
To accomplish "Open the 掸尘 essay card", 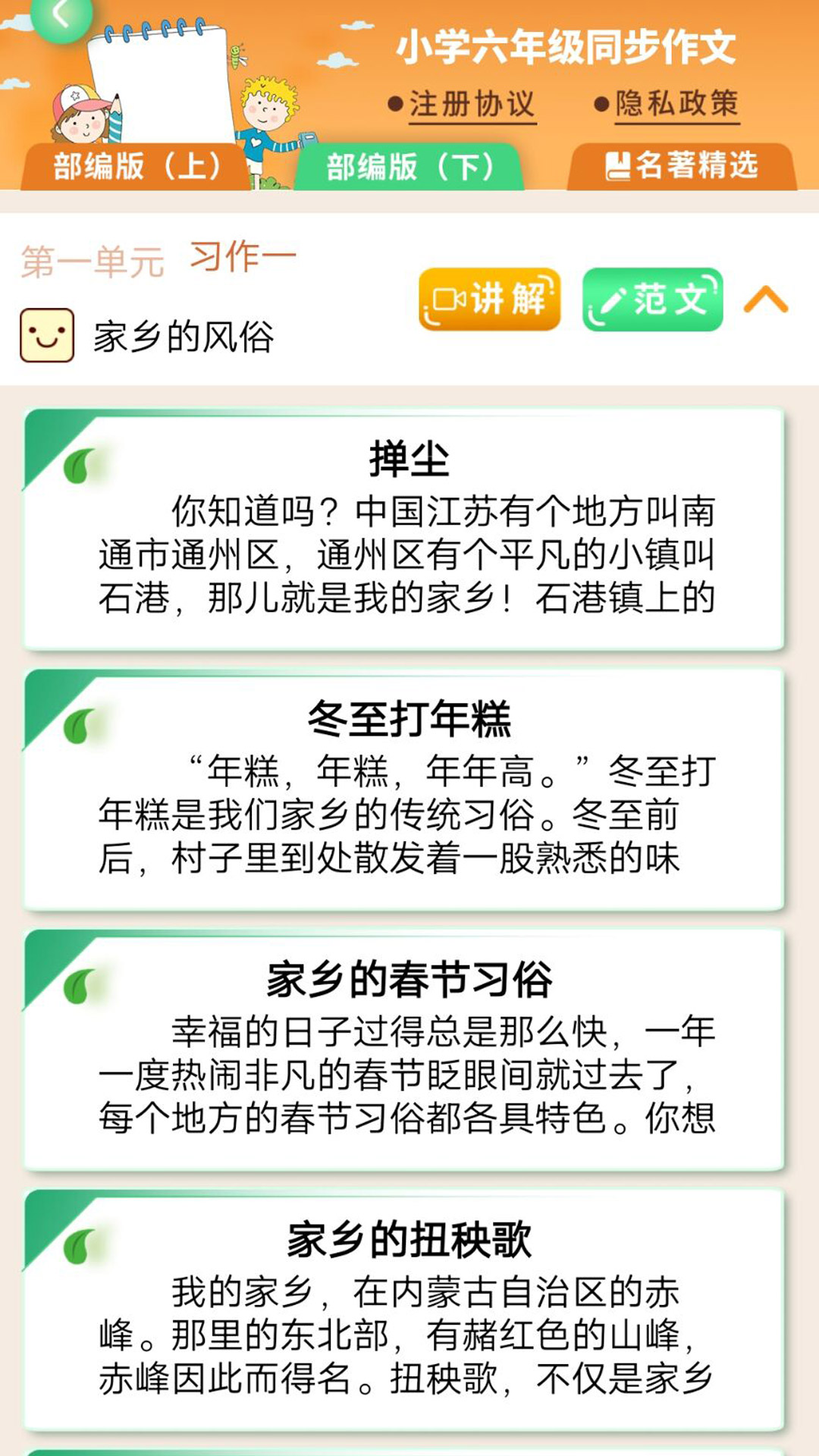I will click(x=404, y=530).
